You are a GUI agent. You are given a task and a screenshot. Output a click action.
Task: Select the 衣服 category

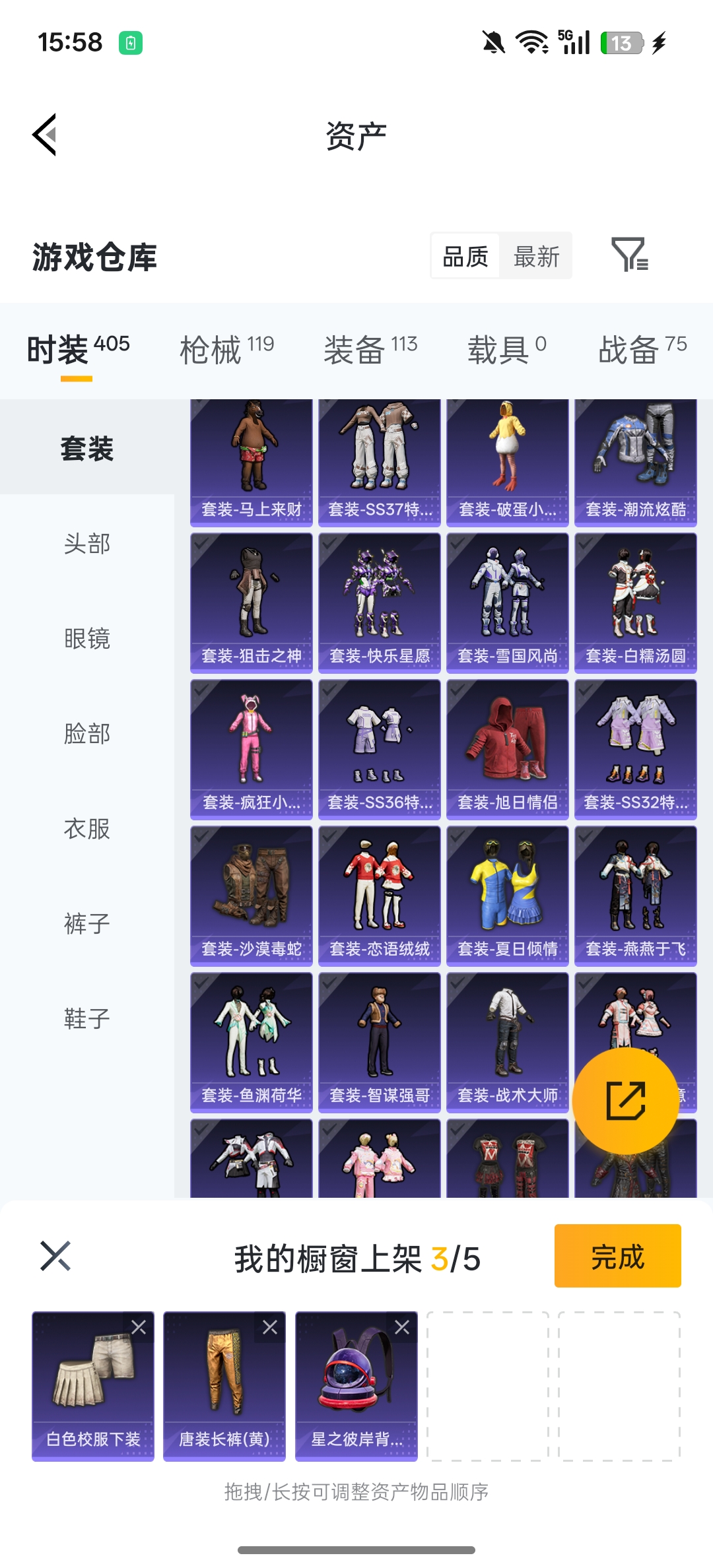pos(87,829)
